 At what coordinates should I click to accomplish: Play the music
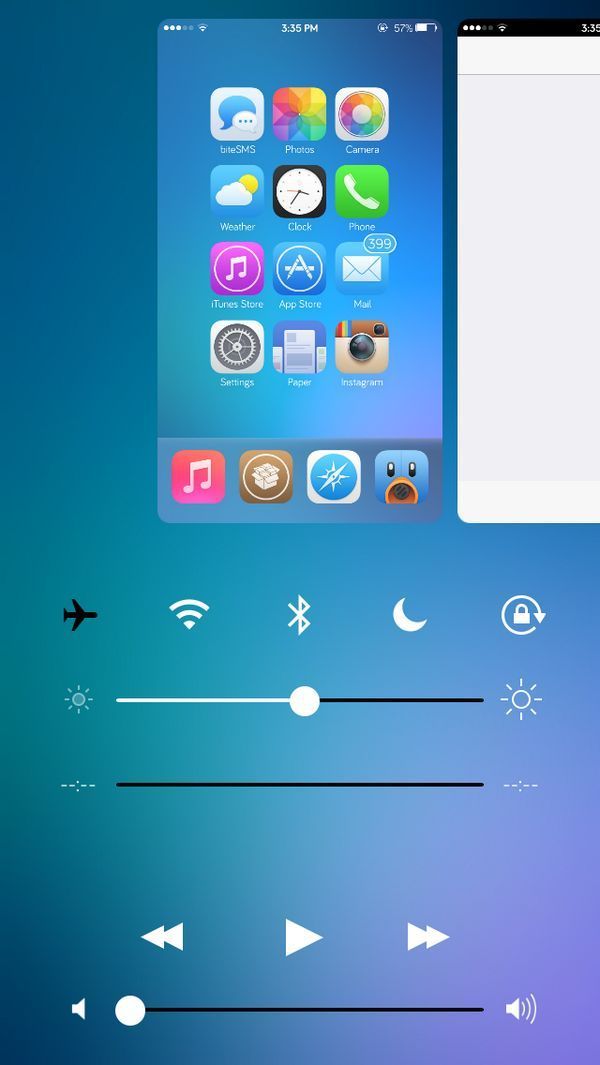302,937
